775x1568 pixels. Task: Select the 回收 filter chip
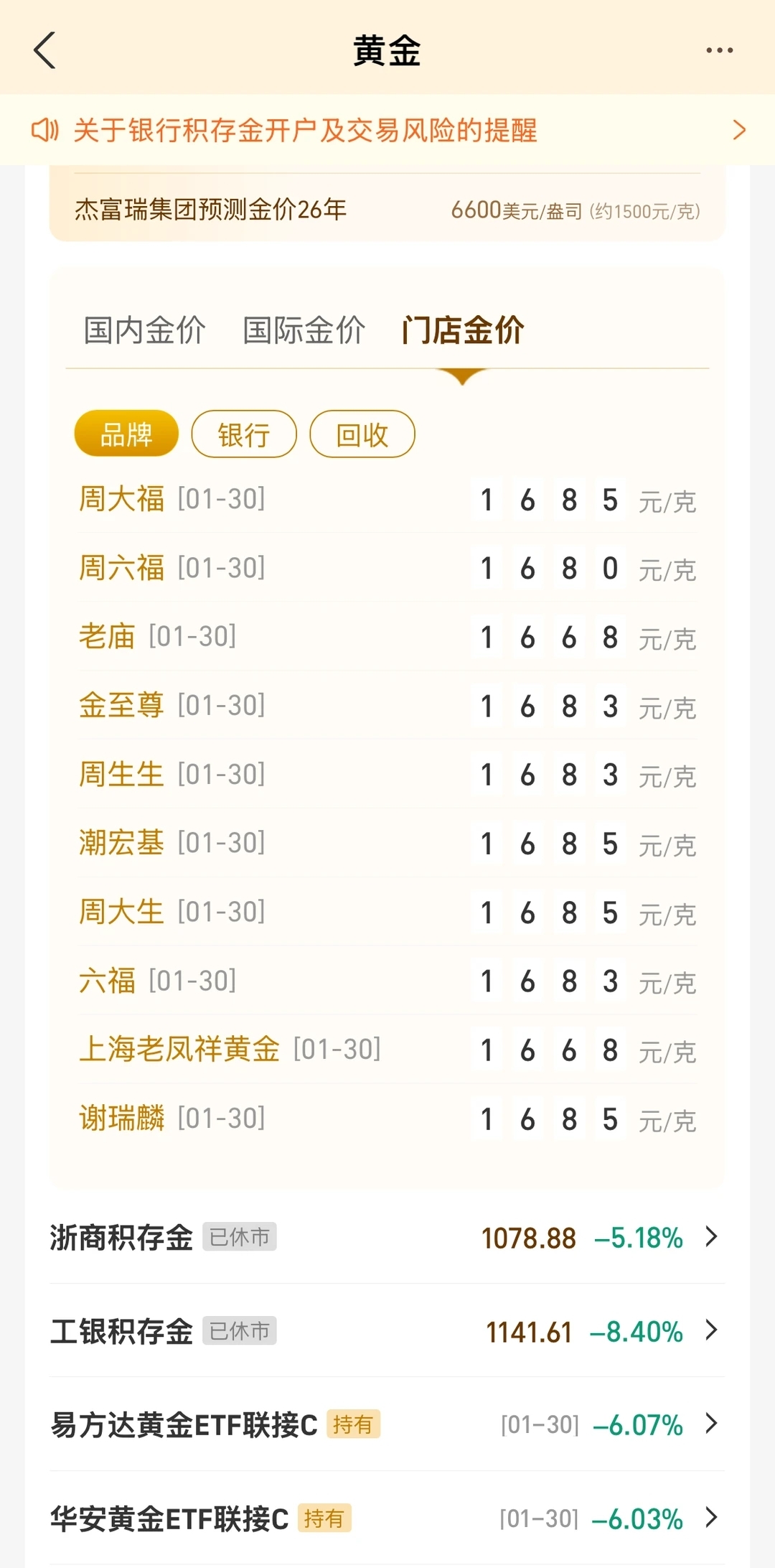point(362,434)
